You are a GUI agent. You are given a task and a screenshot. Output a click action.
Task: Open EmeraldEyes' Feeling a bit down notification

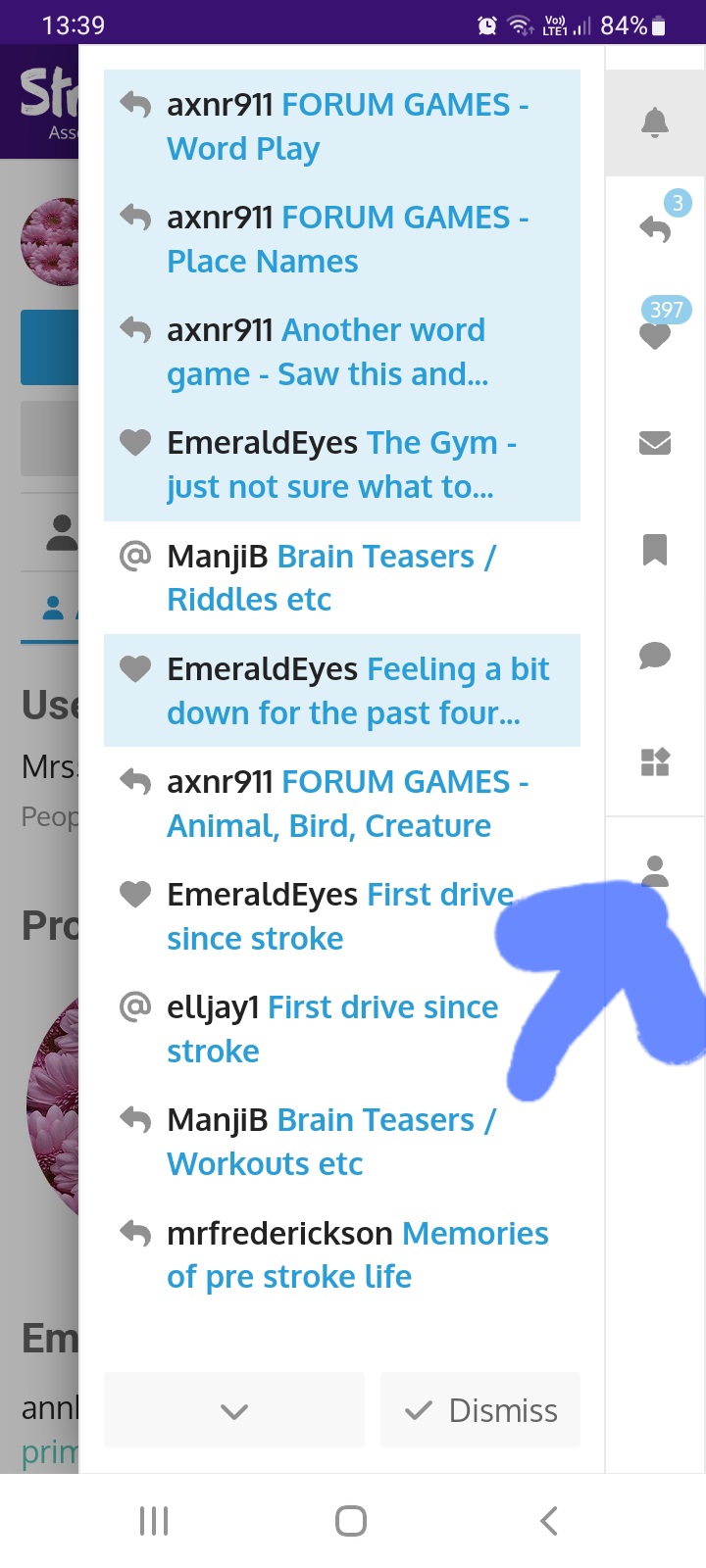(342, 690)
